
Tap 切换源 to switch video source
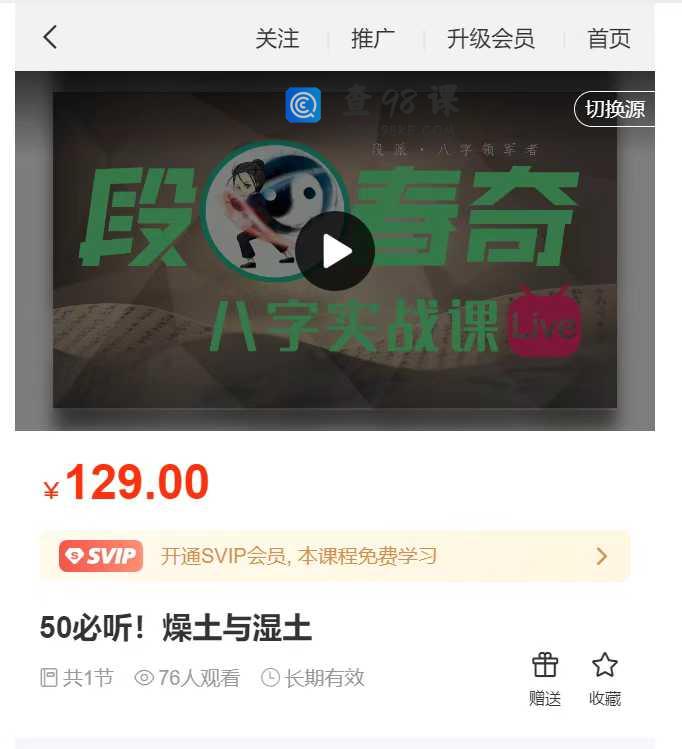(614, 109)
